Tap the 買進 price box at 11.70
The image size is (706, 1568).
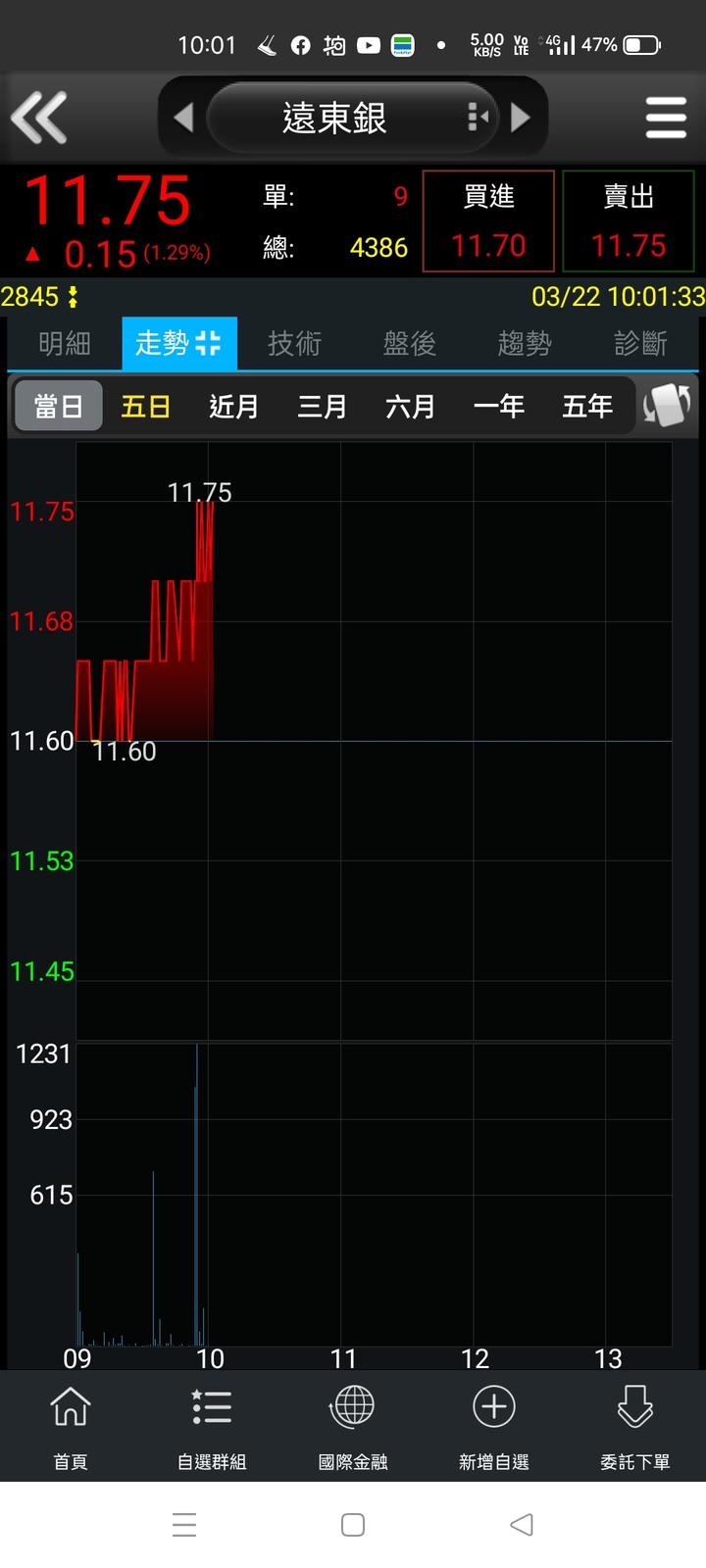pyautogui.click(x=488, y=221)
